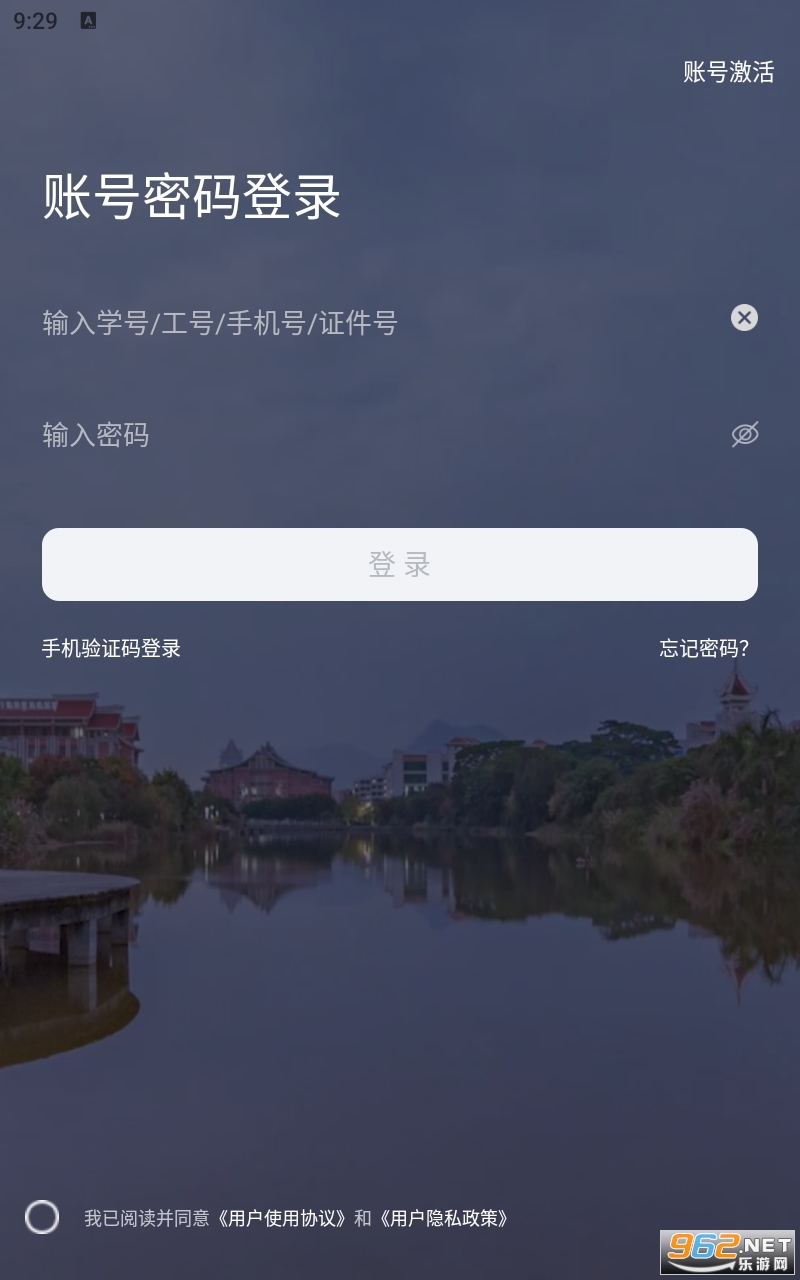800x1280 pixels.
Task: Open the 《用户隐私政策》 link
Action: tap(444, 1218)
